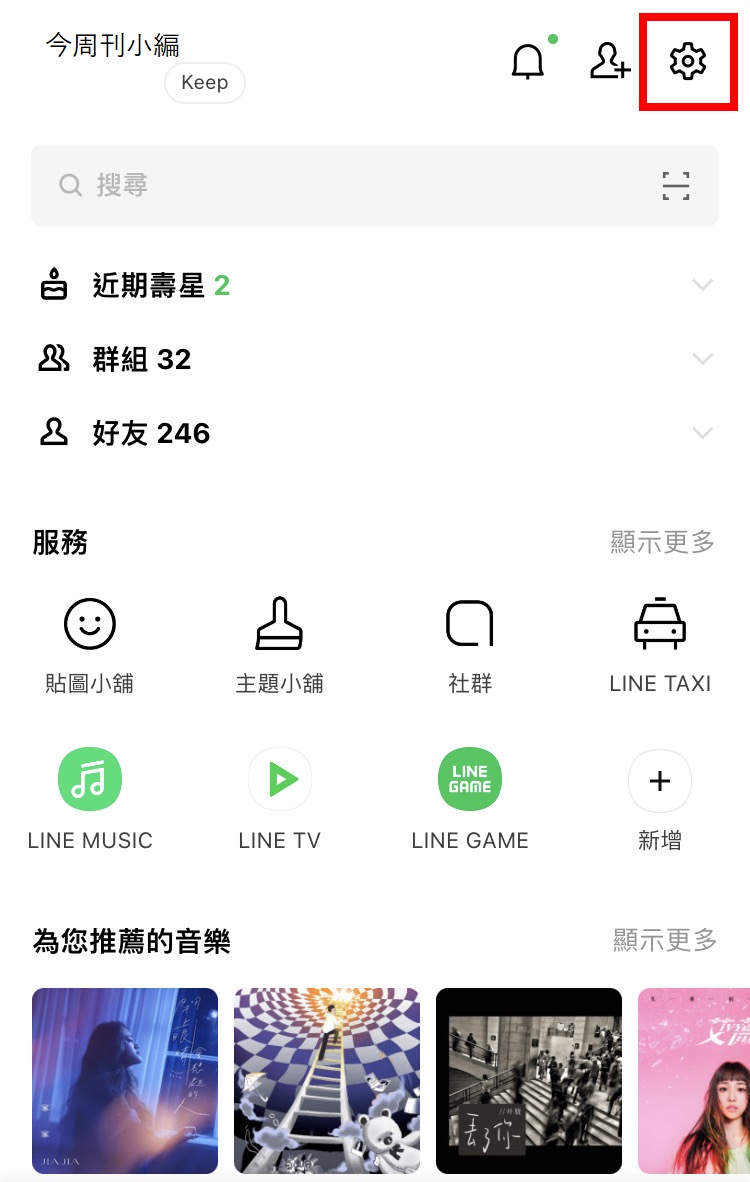
Task: Open the QR code scanner icon
Action: 676,185
